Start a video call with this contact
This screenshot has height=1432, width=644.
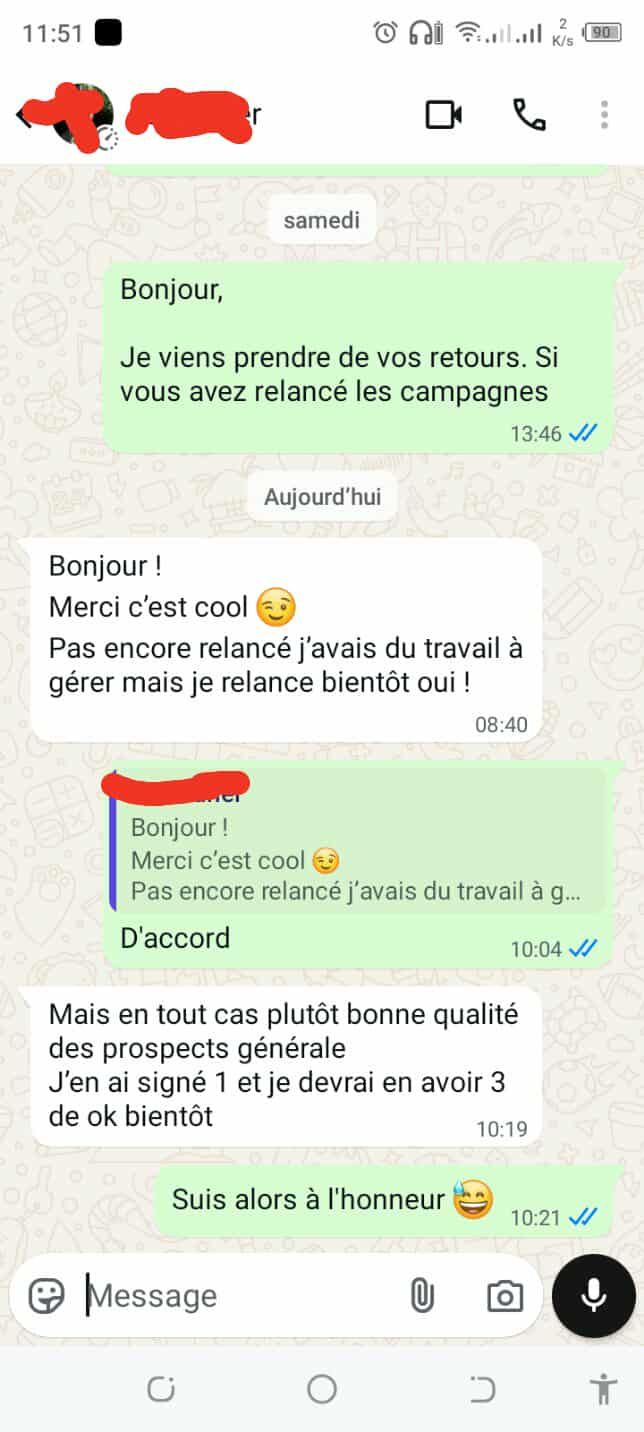click(x=443, y=115)
